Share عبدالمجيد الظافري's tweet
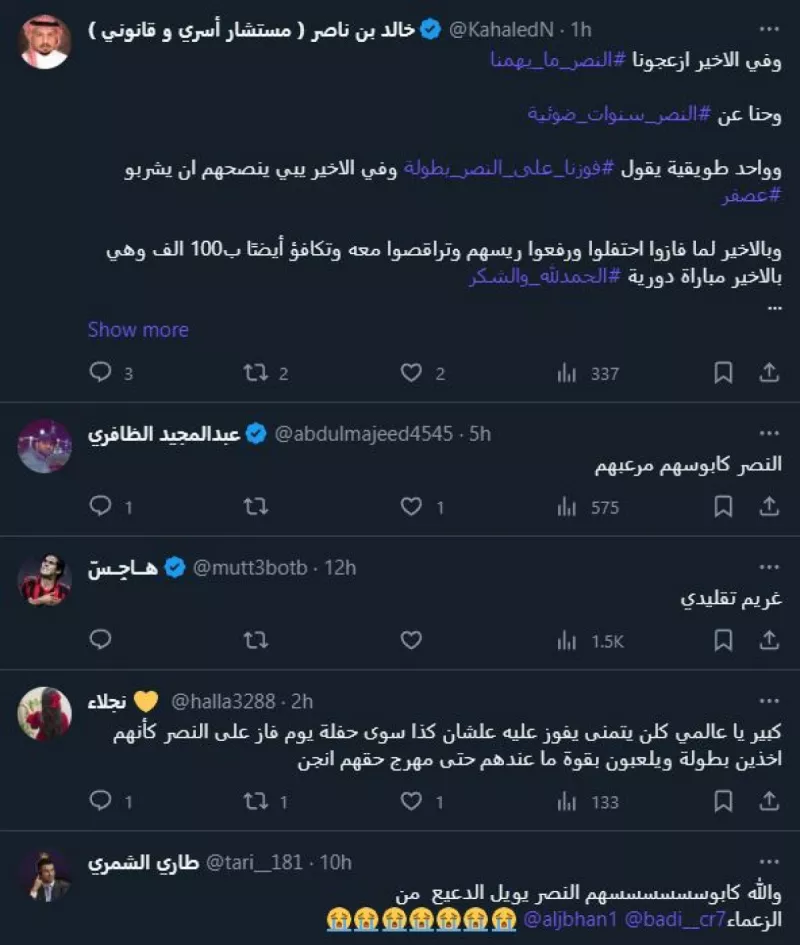 pyautogui.click(x=769, y=507)
